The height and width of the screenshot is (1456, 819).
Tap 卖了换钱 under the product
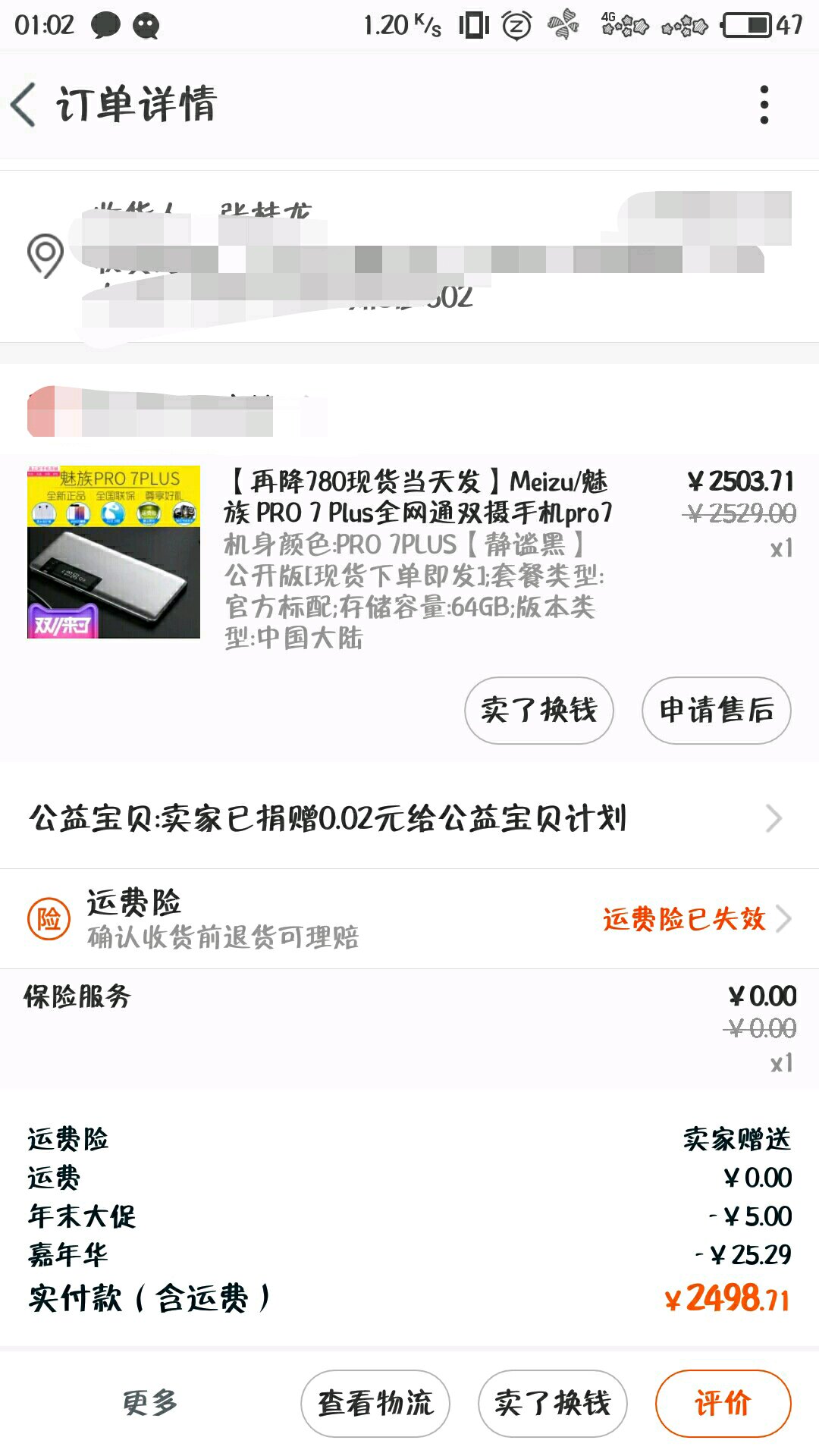pyautogui.click(x=539, y=711)
